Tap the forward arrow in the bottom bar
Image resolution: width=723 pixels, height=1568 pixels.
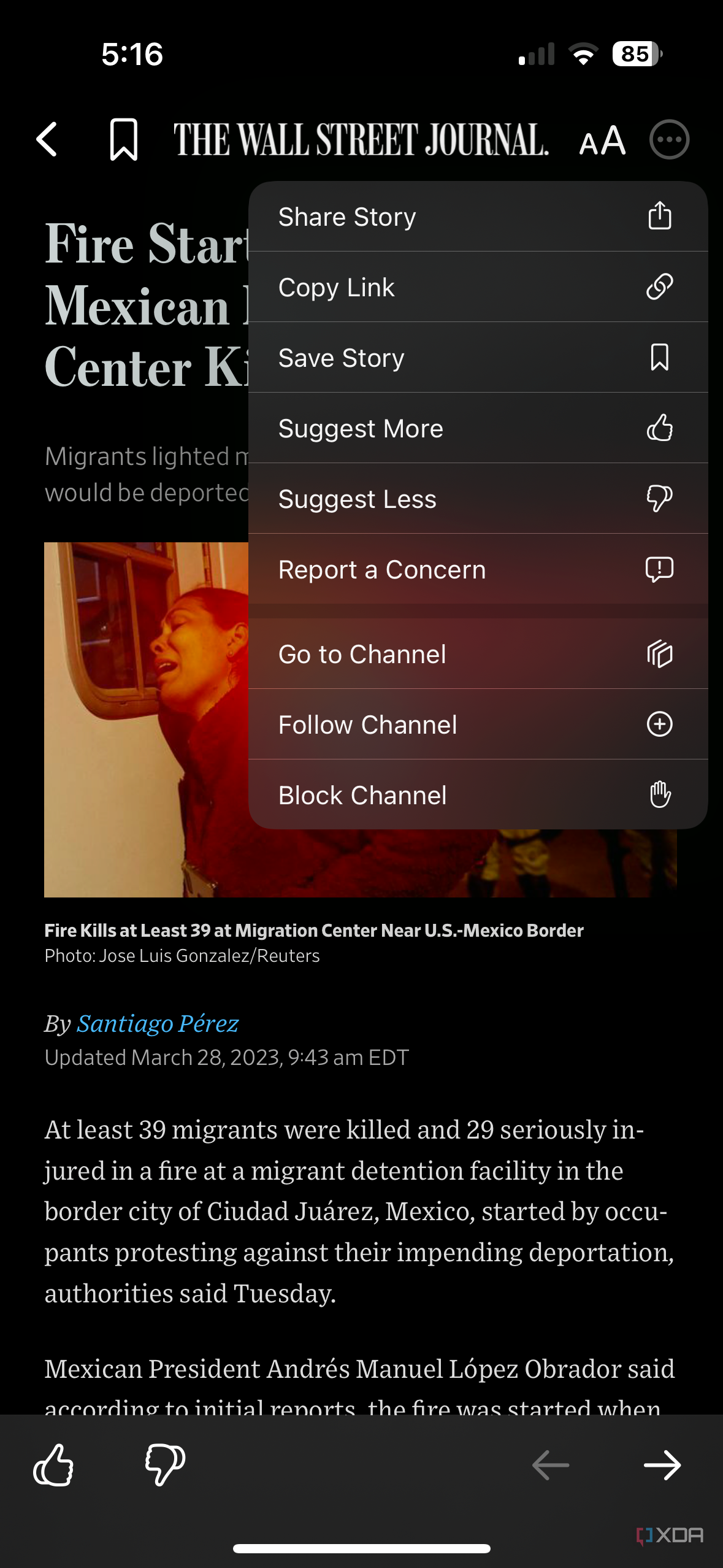[x=662, y=1465]
